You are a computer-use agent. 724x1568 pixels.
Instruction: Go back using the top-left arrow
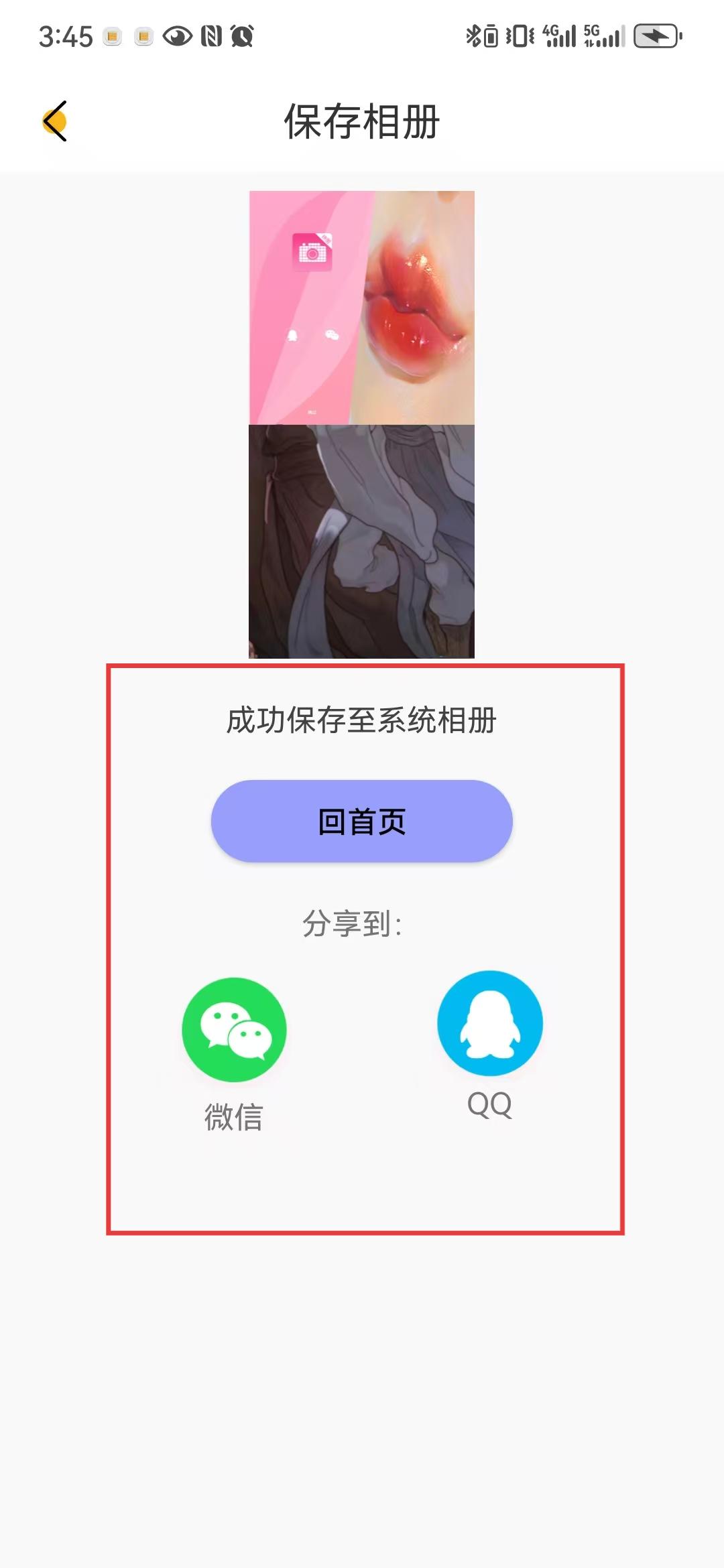click(55, 121)
